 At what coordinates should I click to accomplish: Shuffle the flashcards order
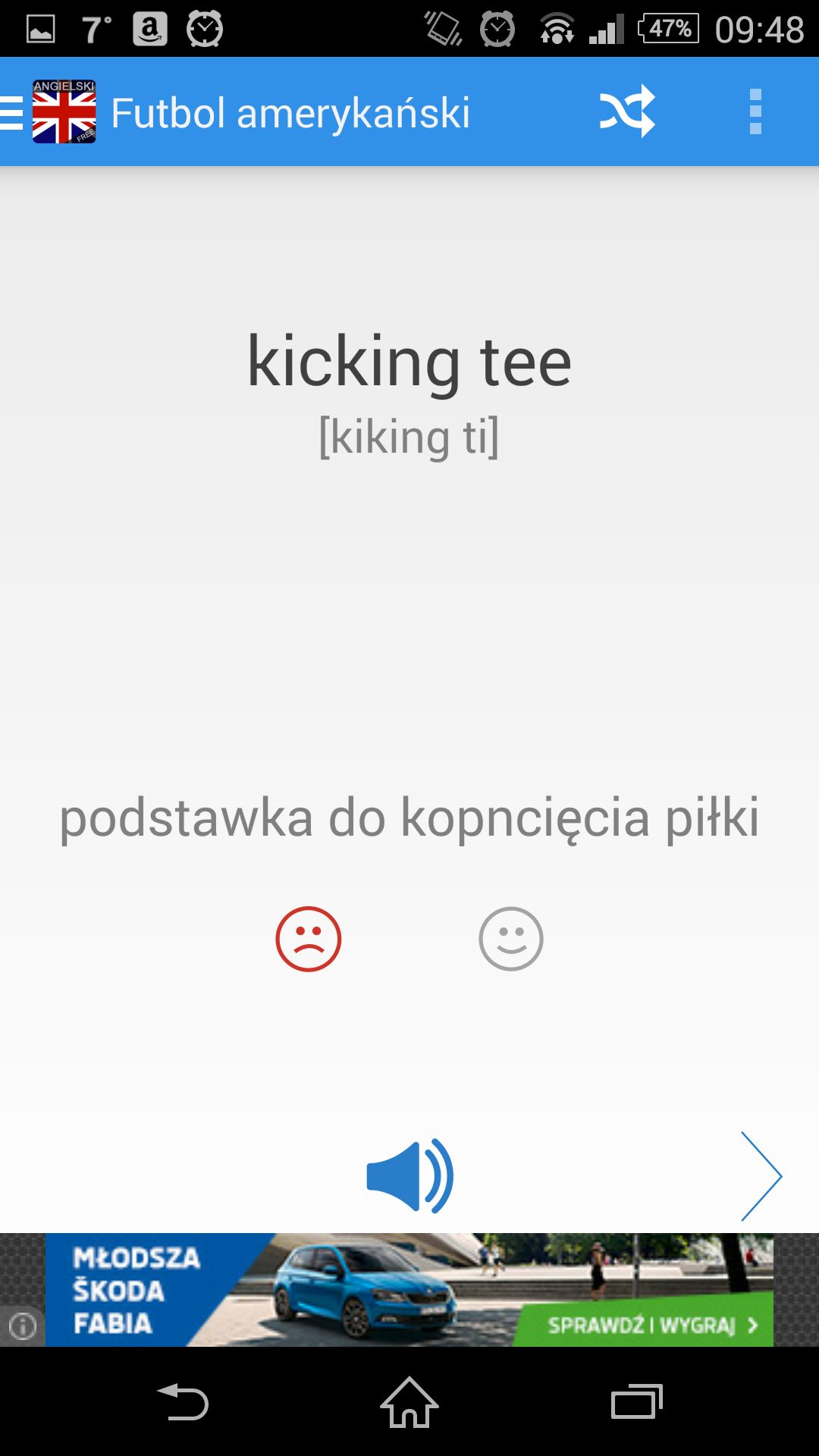point(627,111)
